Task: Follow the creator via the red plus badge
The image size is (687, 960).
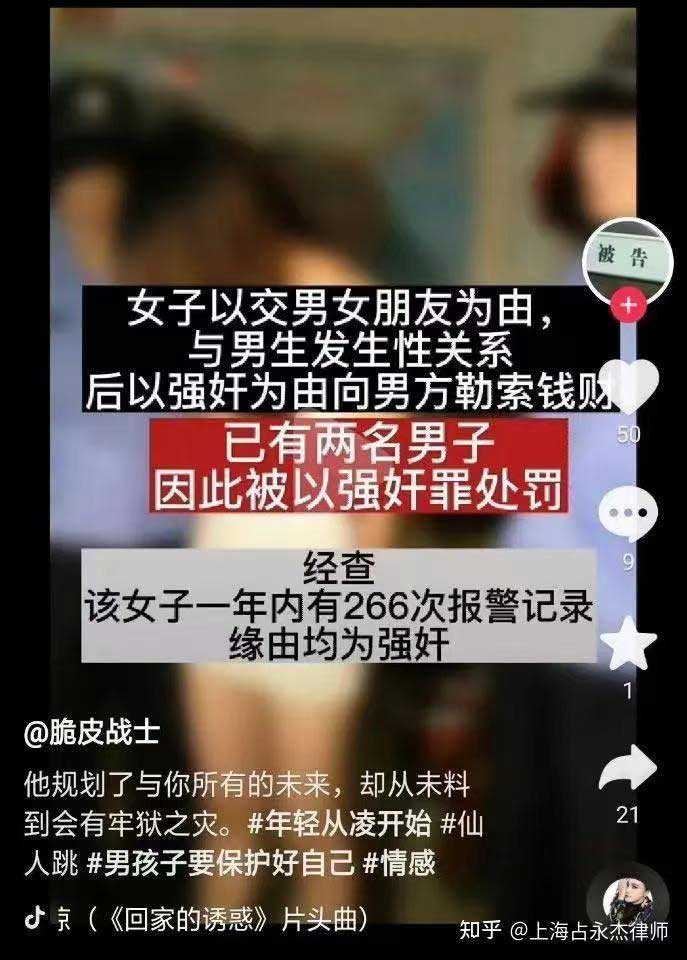Action: point(628,304)
